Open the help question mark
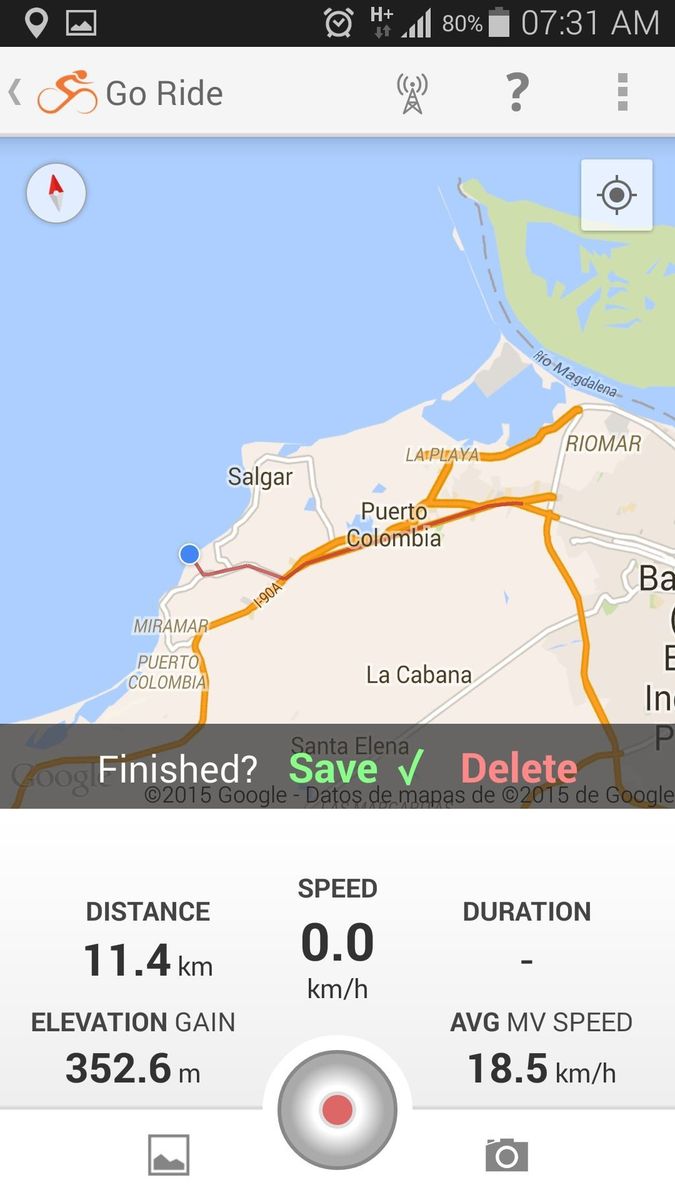 [x=516, y=92]
